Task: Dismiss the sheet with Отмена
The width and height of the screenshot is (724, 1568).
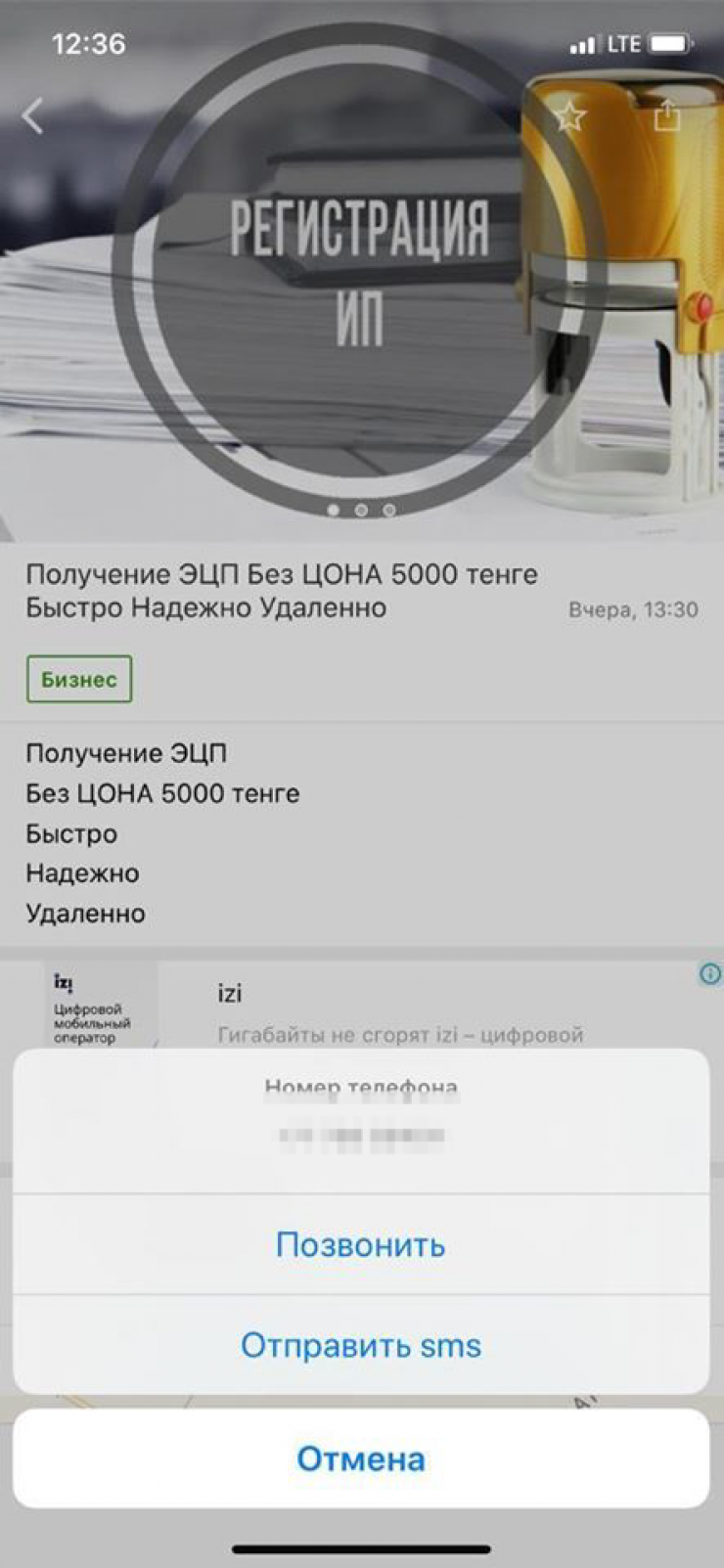Action: coord(360,1458)
